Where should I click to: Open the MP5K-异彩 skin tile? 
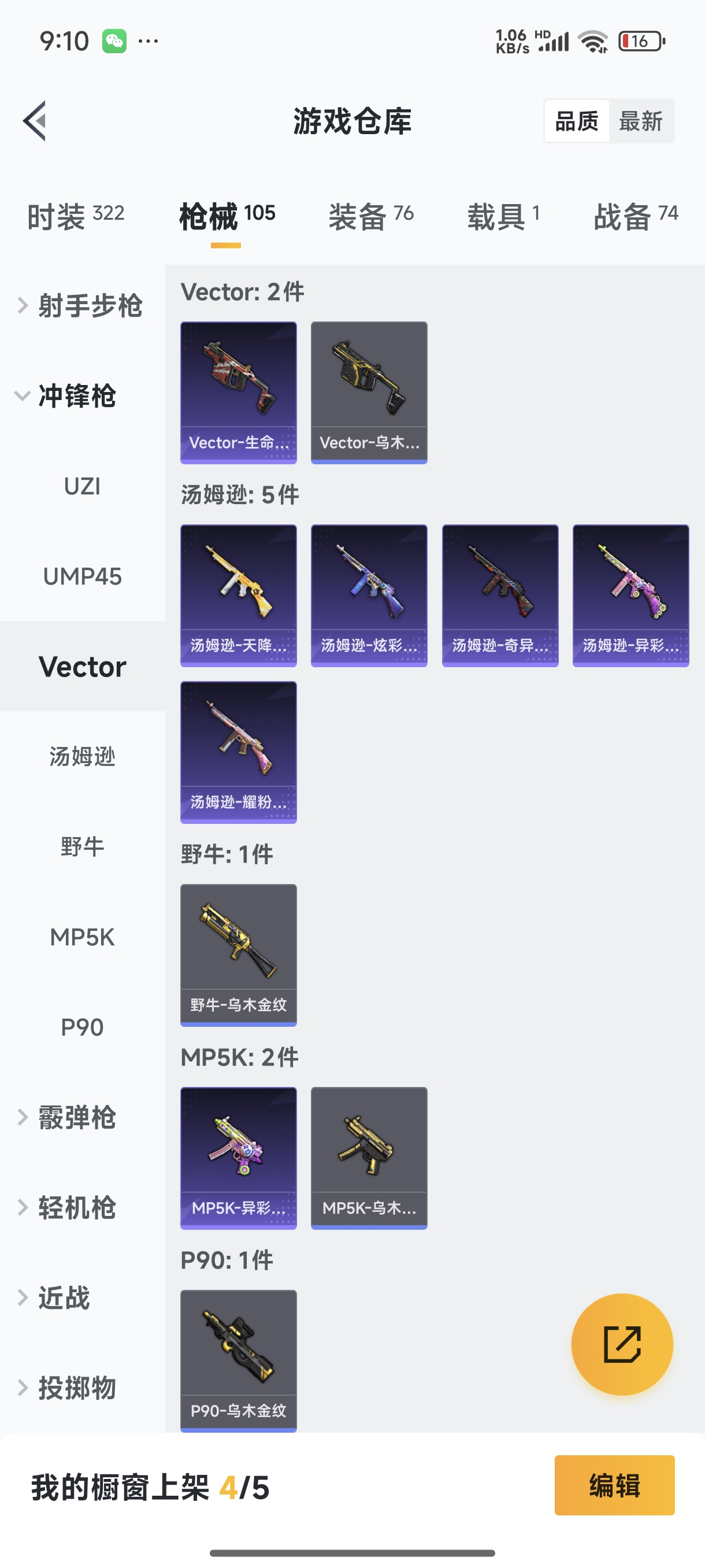239,1157
